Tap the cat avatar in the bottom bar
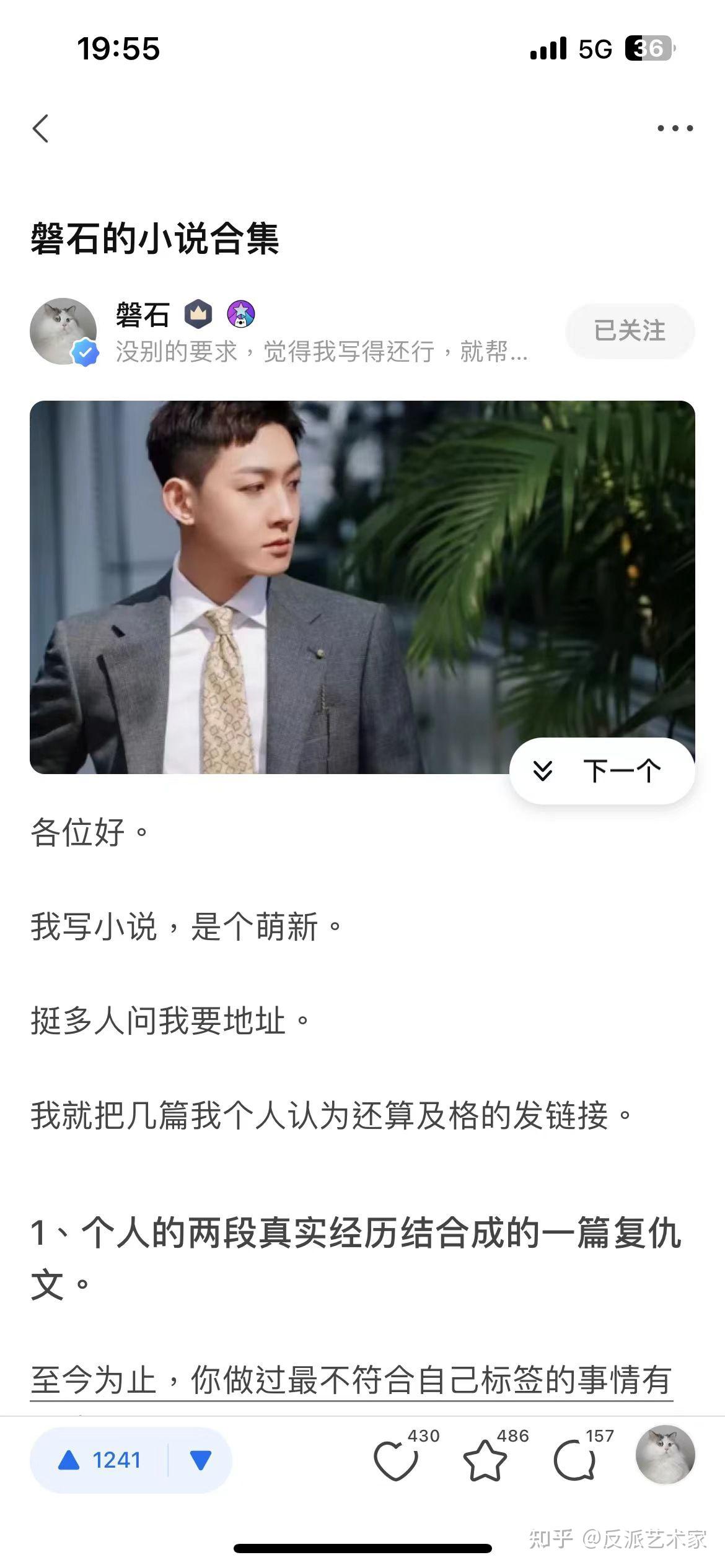 665,1455
